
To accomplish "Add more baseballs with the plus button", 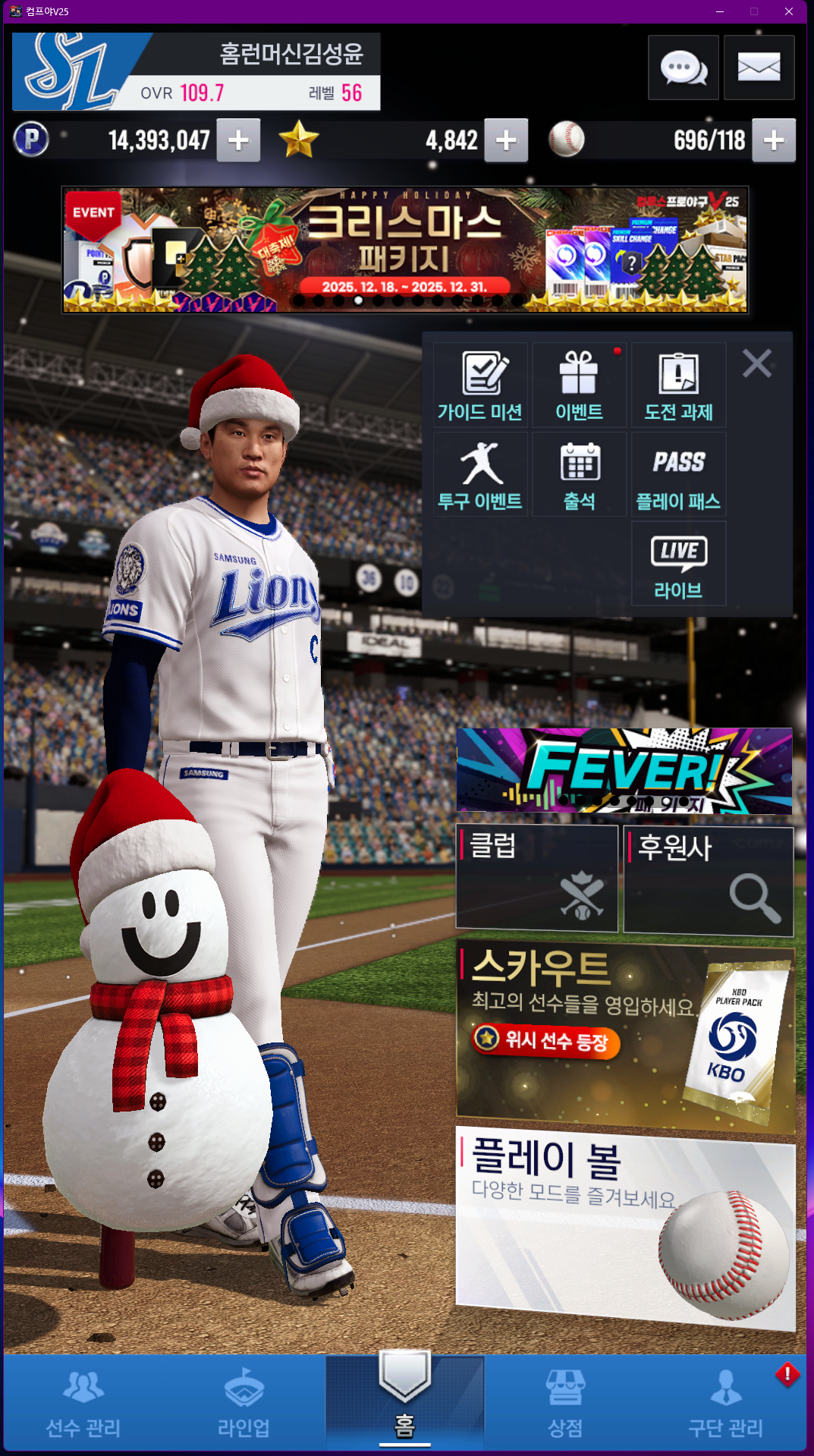I will (774, 140).
